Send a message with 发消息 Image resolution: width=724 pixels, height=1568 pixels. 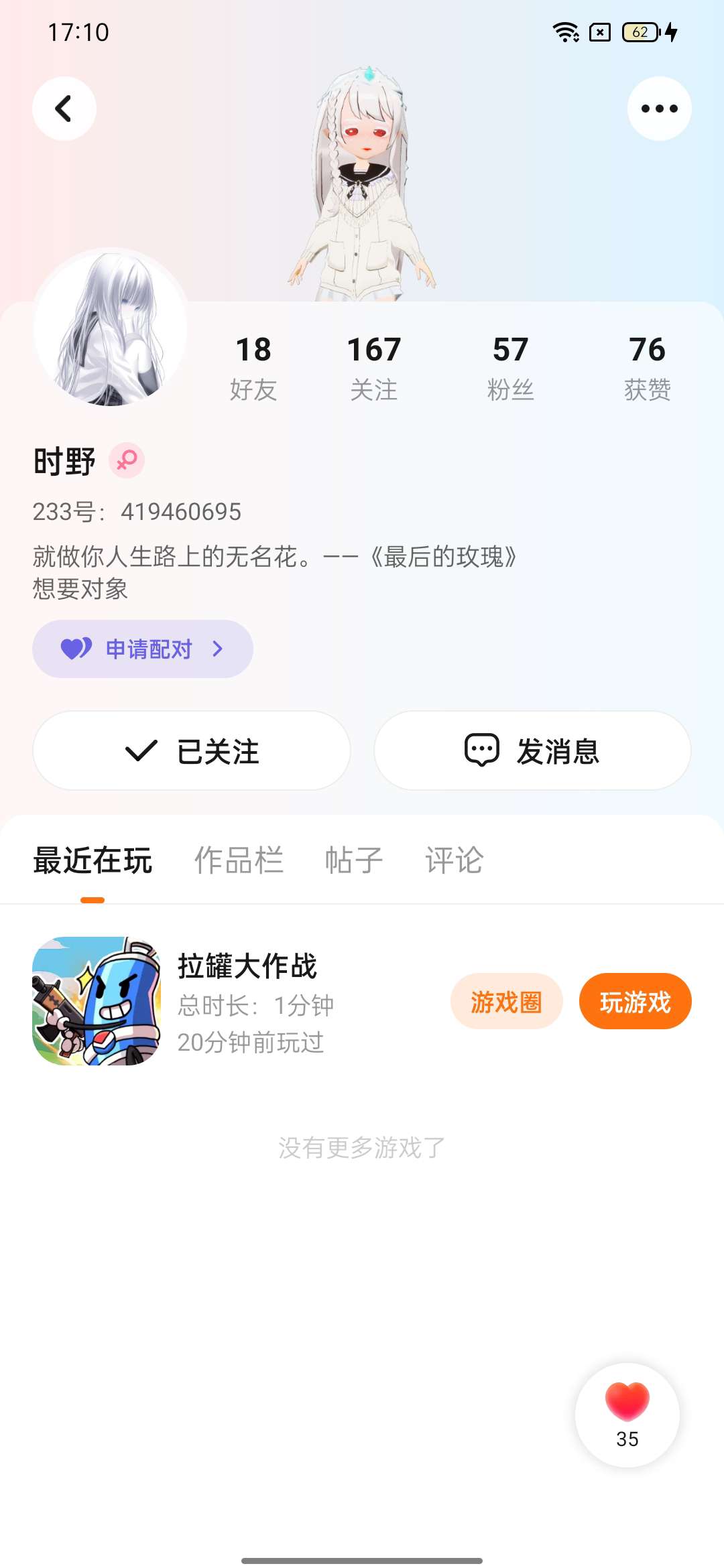pyautogui.click(x=532, y=750)
